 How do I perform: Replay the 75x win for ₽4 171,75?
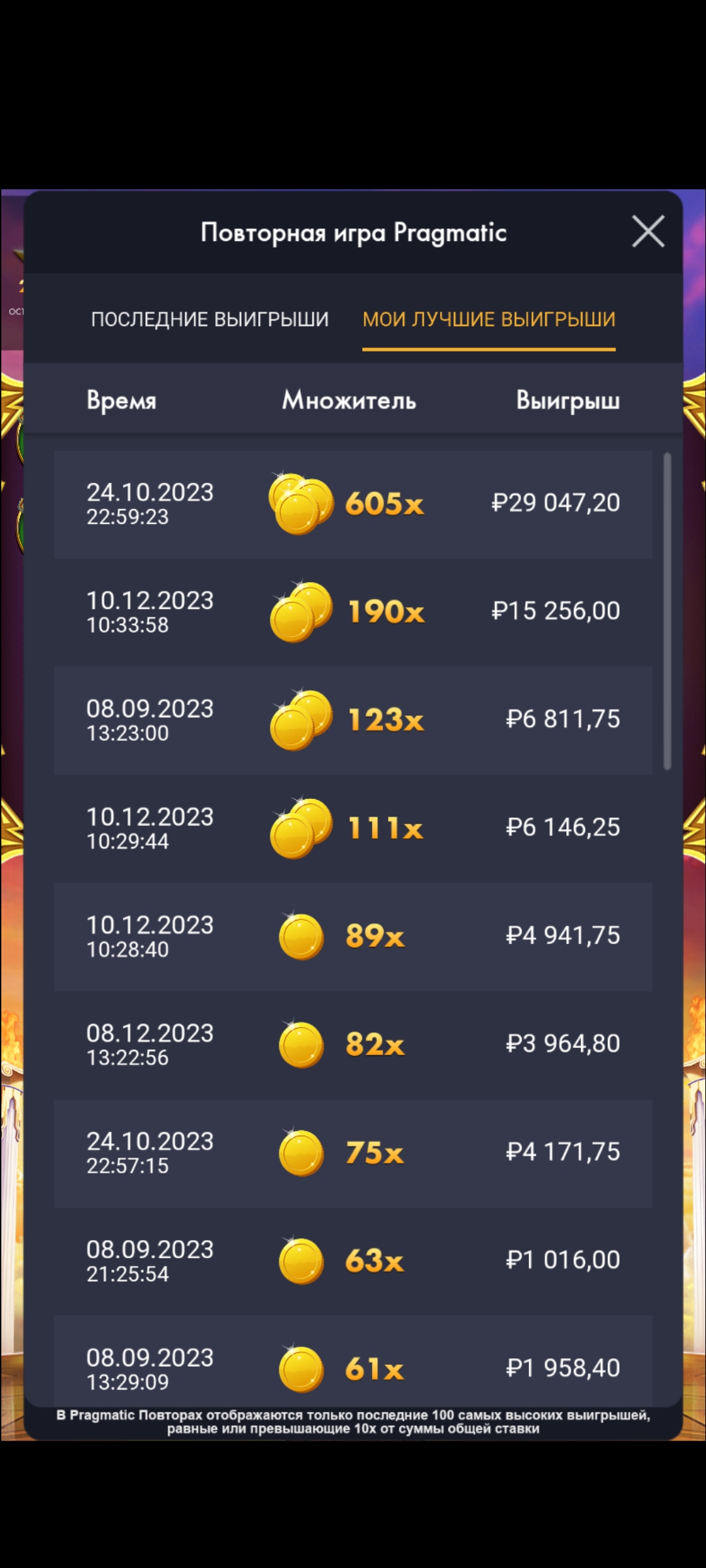(353, 1152)
